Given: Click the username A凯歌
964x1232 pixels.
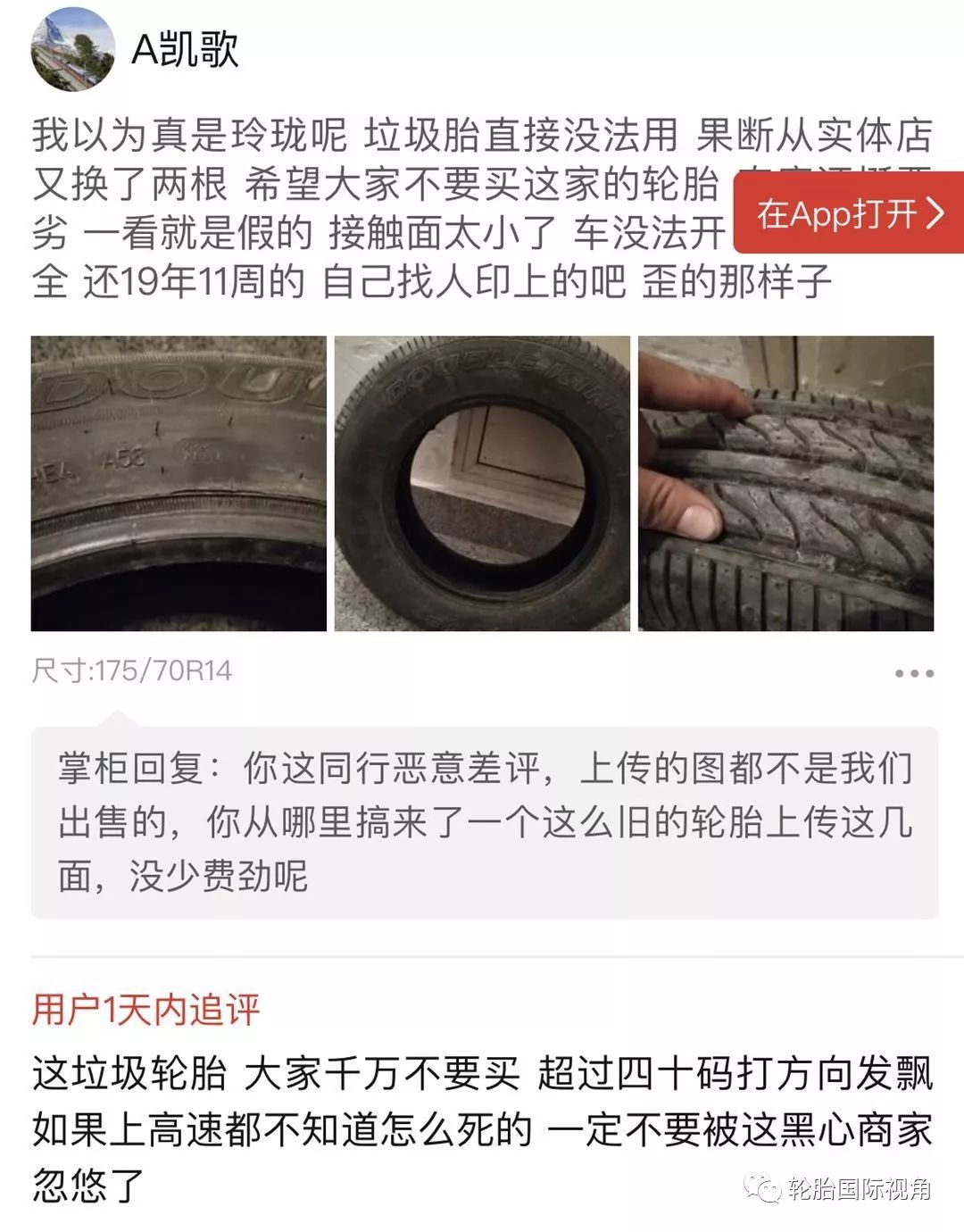Looking at the screenshot, I should point(187,49).
